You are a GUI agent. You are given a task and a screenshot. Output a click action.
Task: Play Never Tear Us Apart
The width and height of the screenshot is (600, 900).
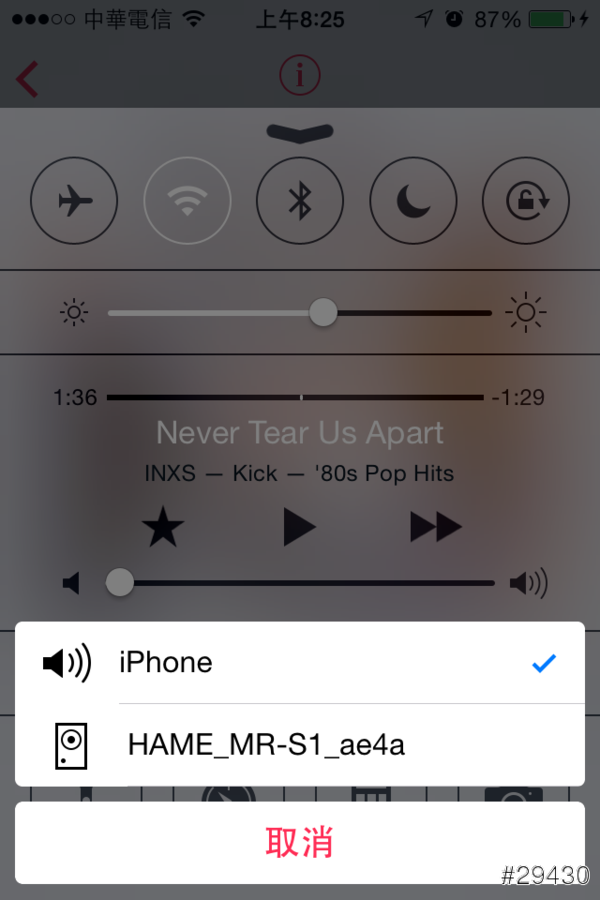pyautogui.click(x=299, y=526)
